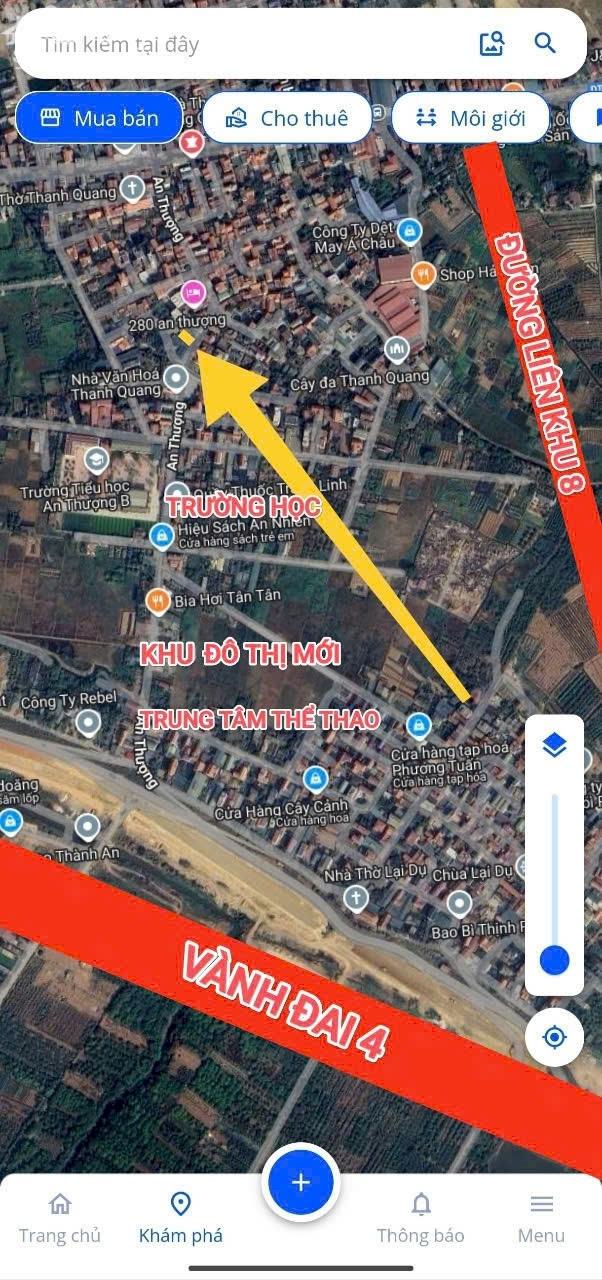Image resolution: width=602 pixels, height=1280 pixels.
Task: Switch to the Cho thuê chip
Action: pos(287,118)
